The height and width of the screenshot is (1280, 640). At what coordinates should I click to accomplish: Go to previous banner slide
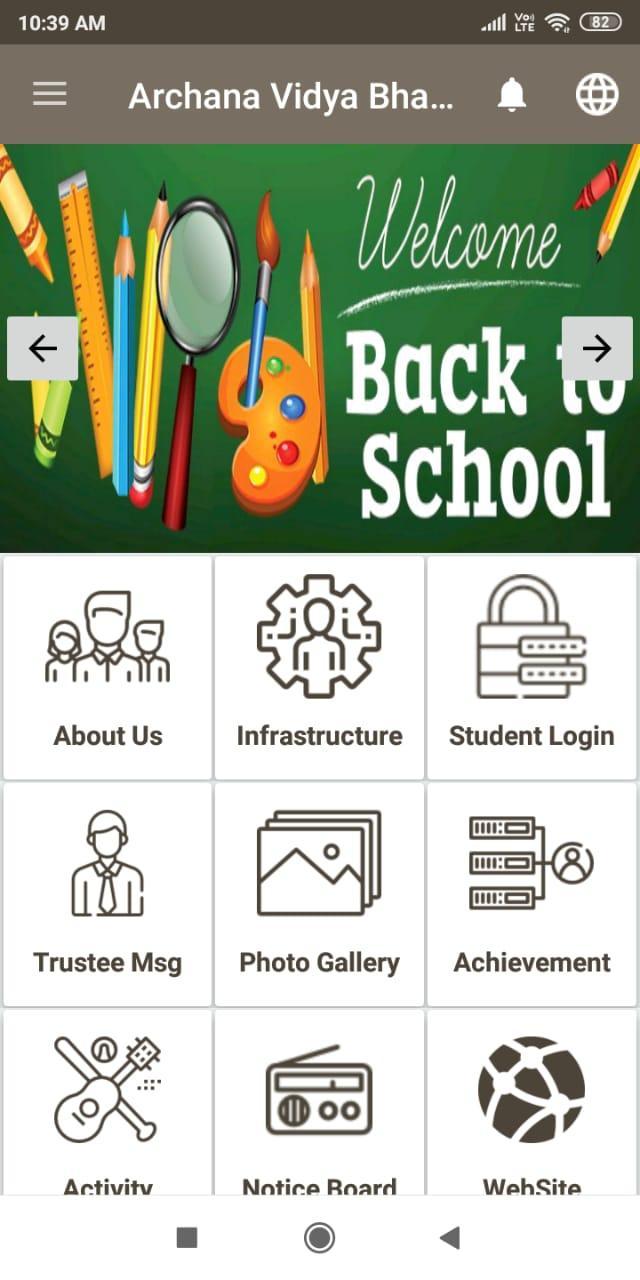tap(42, 348)
